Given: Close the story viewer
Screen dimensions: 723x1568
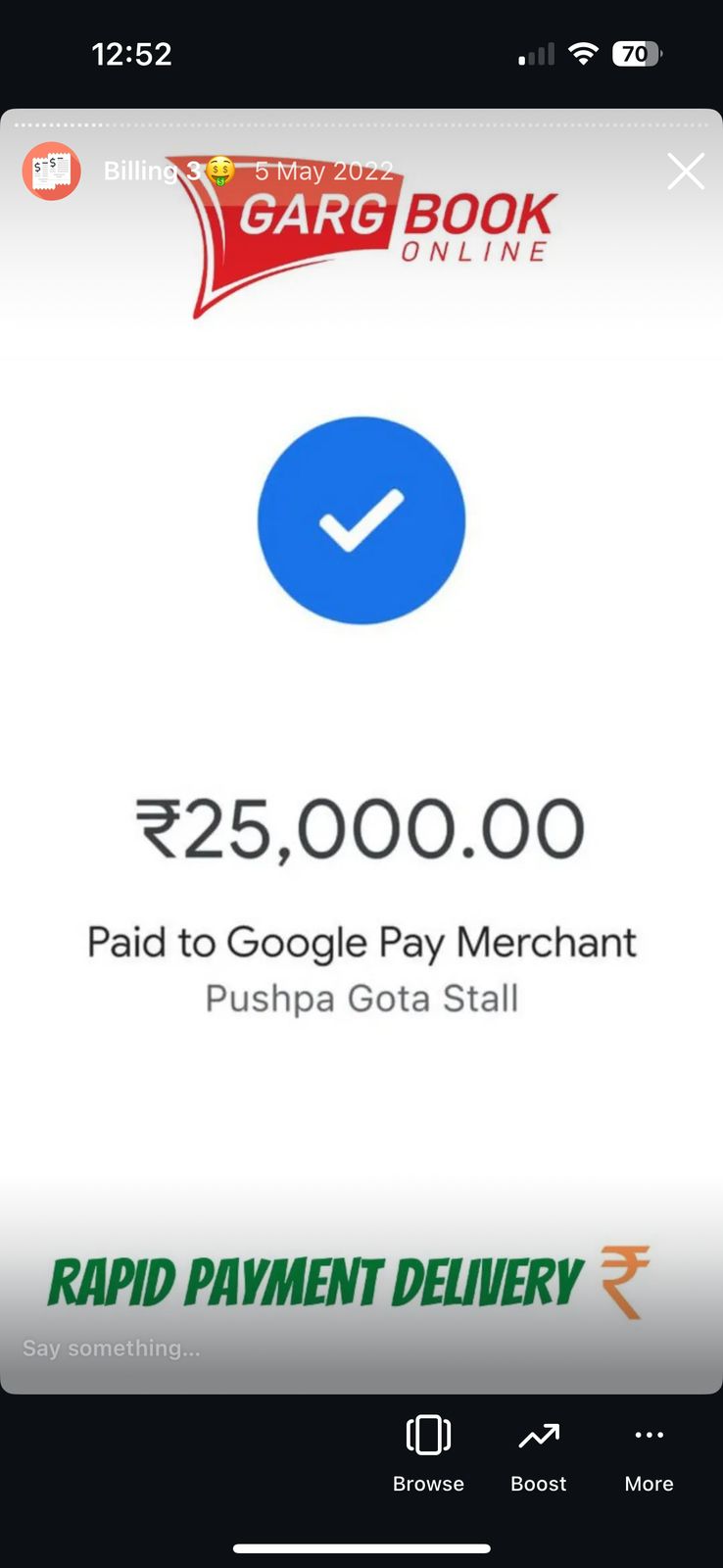Looking at the screenshot, I should click(x=685, y=171).
